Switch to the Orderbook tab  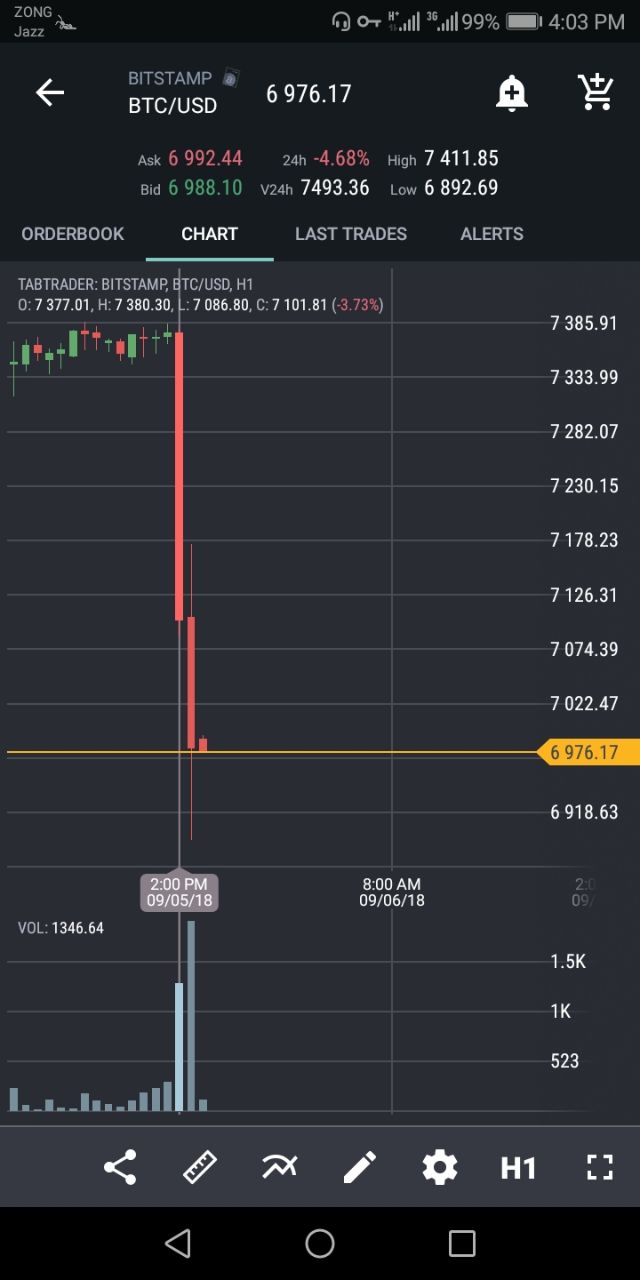click(x=73, y=234)
